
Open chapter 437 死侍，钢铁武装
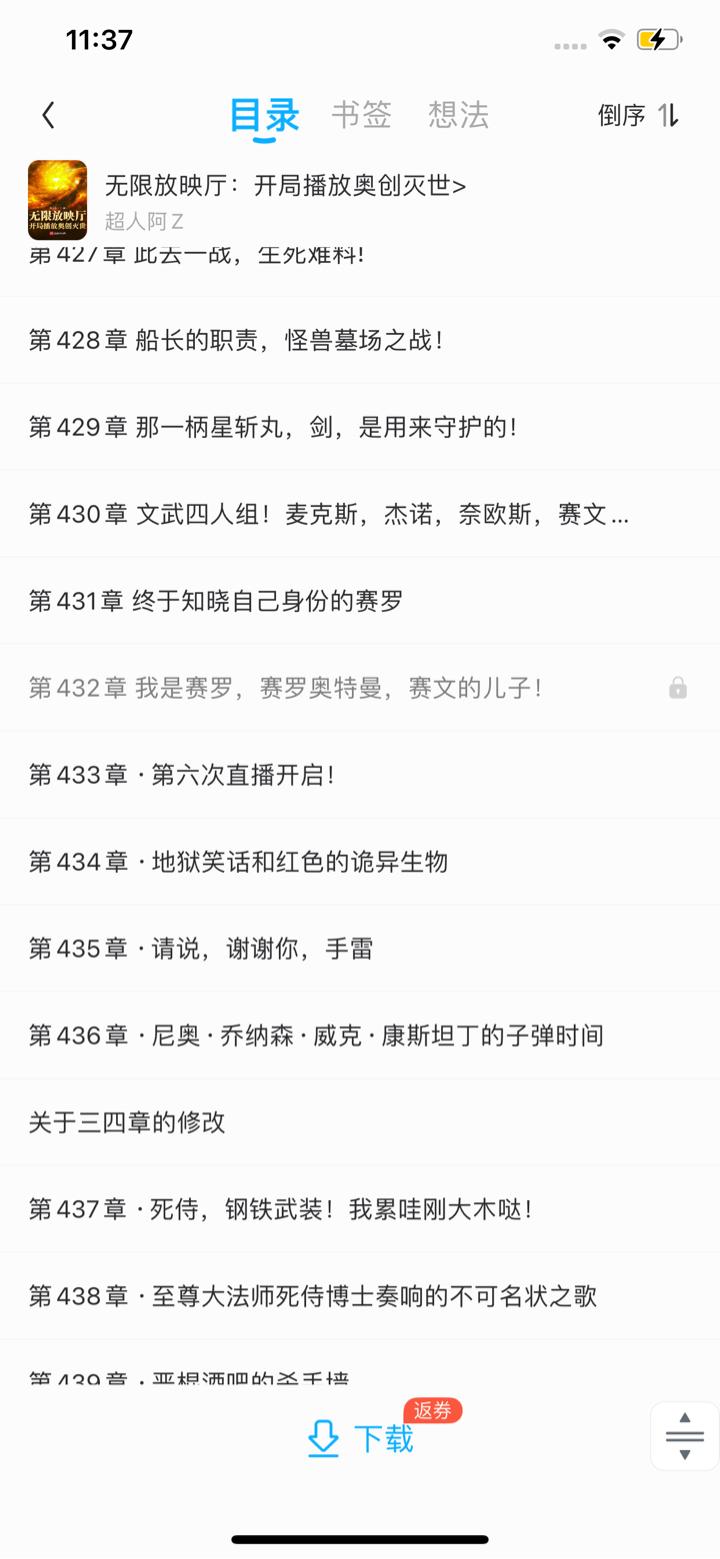[281, 1209]
